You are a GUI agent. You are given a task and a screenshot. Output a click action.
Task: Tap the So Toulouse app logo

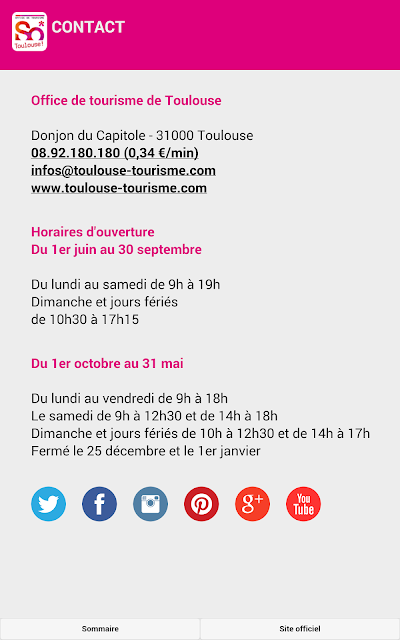[x=29, y=31]
